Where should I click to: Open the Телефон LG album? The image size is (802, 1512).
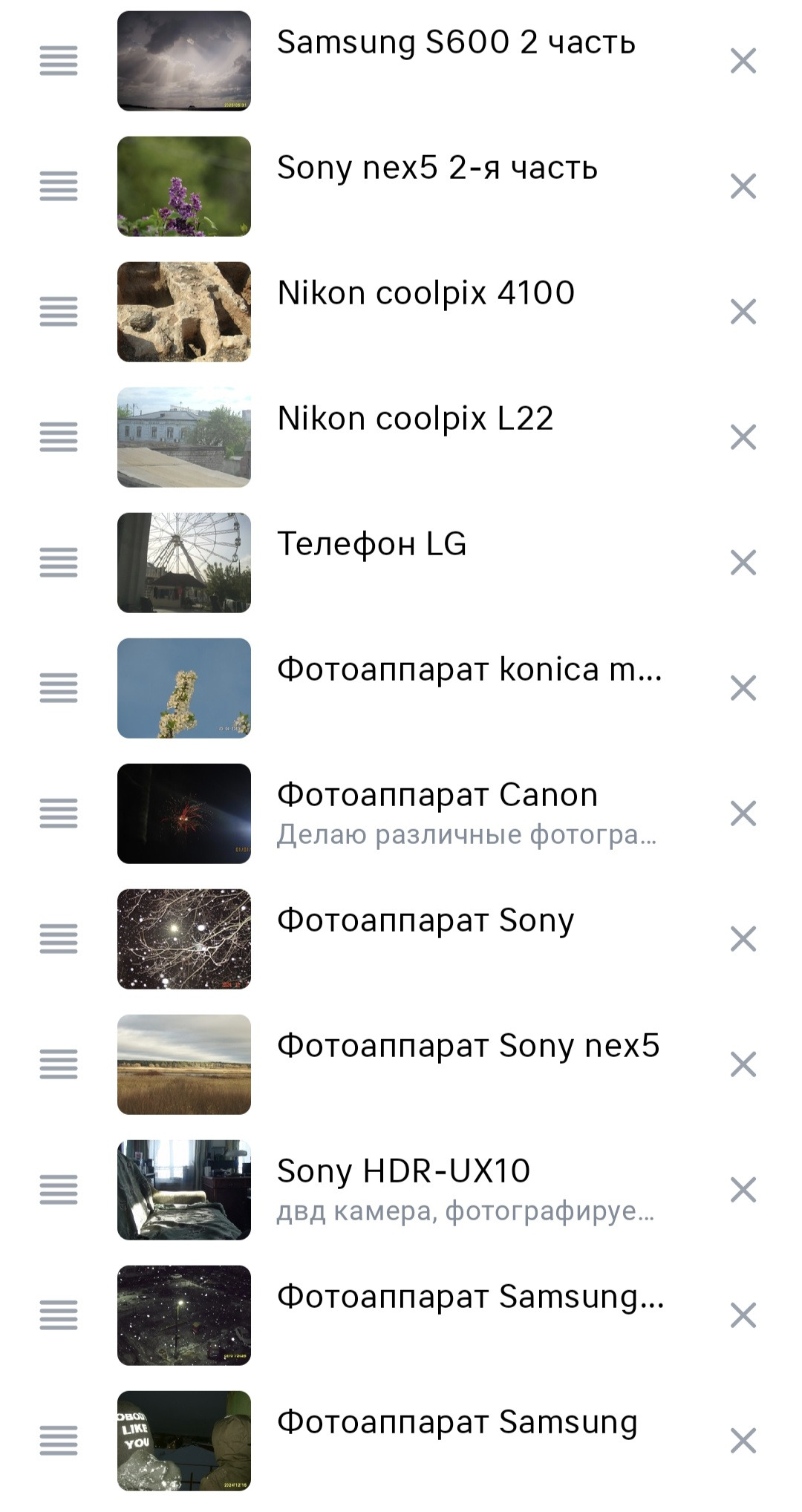point(371,545)
